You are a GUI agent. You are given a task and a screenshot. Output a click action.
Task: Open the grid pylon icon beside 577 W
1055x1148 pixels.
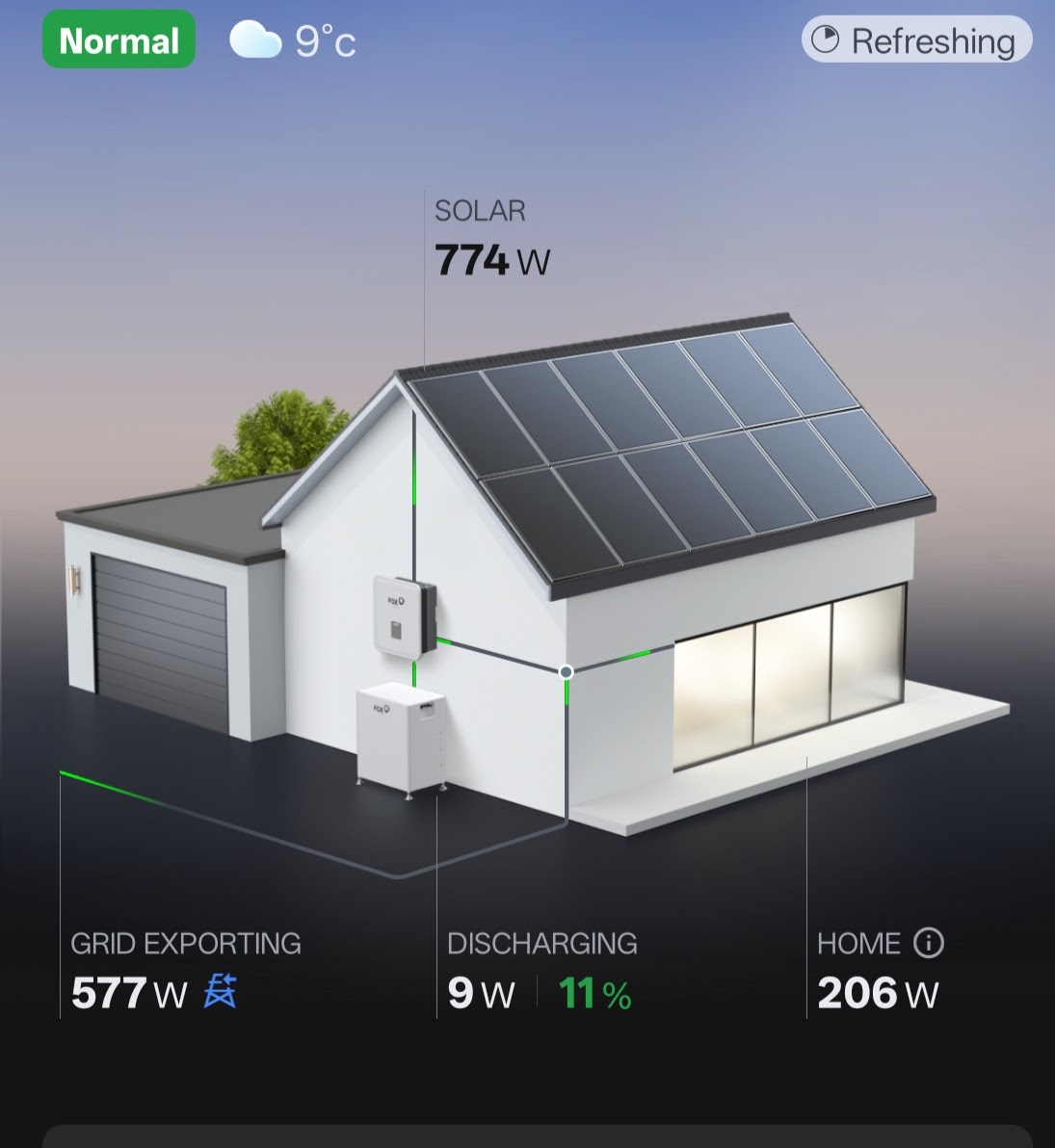[221, 991]
